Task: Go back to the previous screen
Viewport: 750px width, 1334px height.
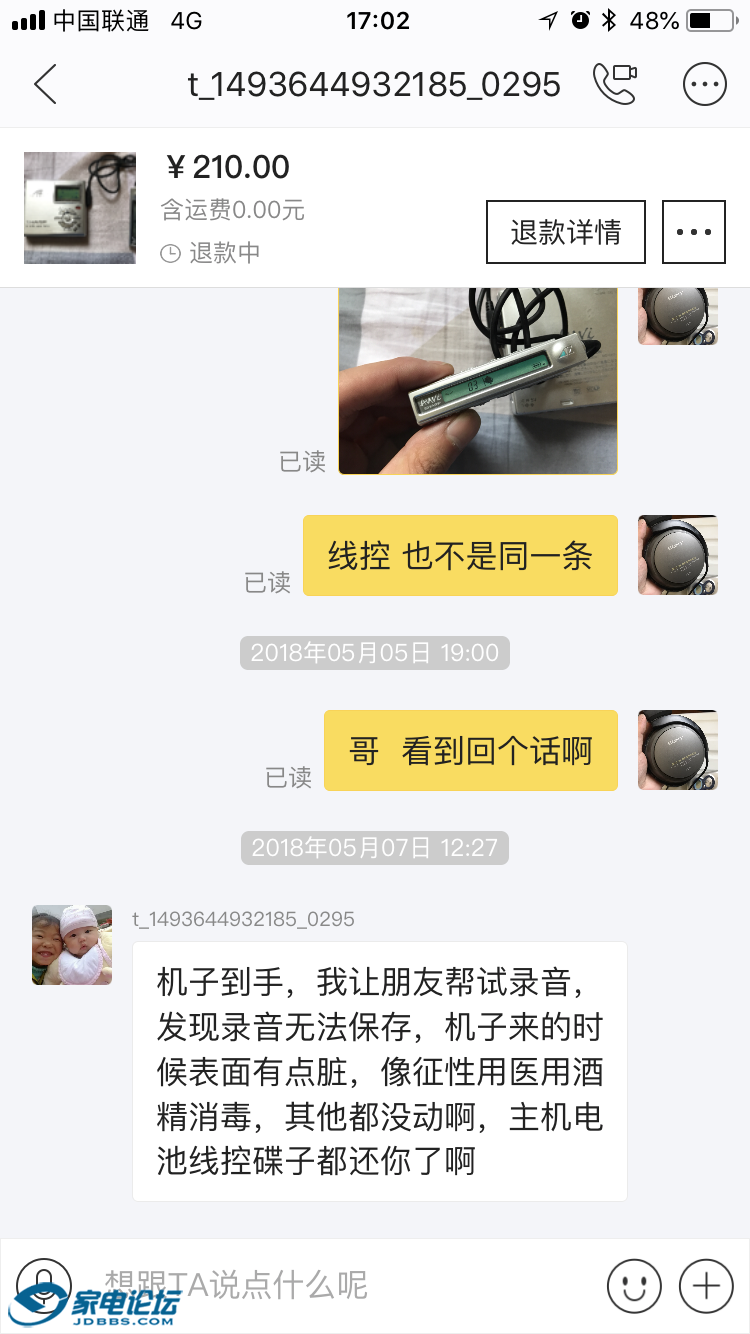Action: pos(45,85)
